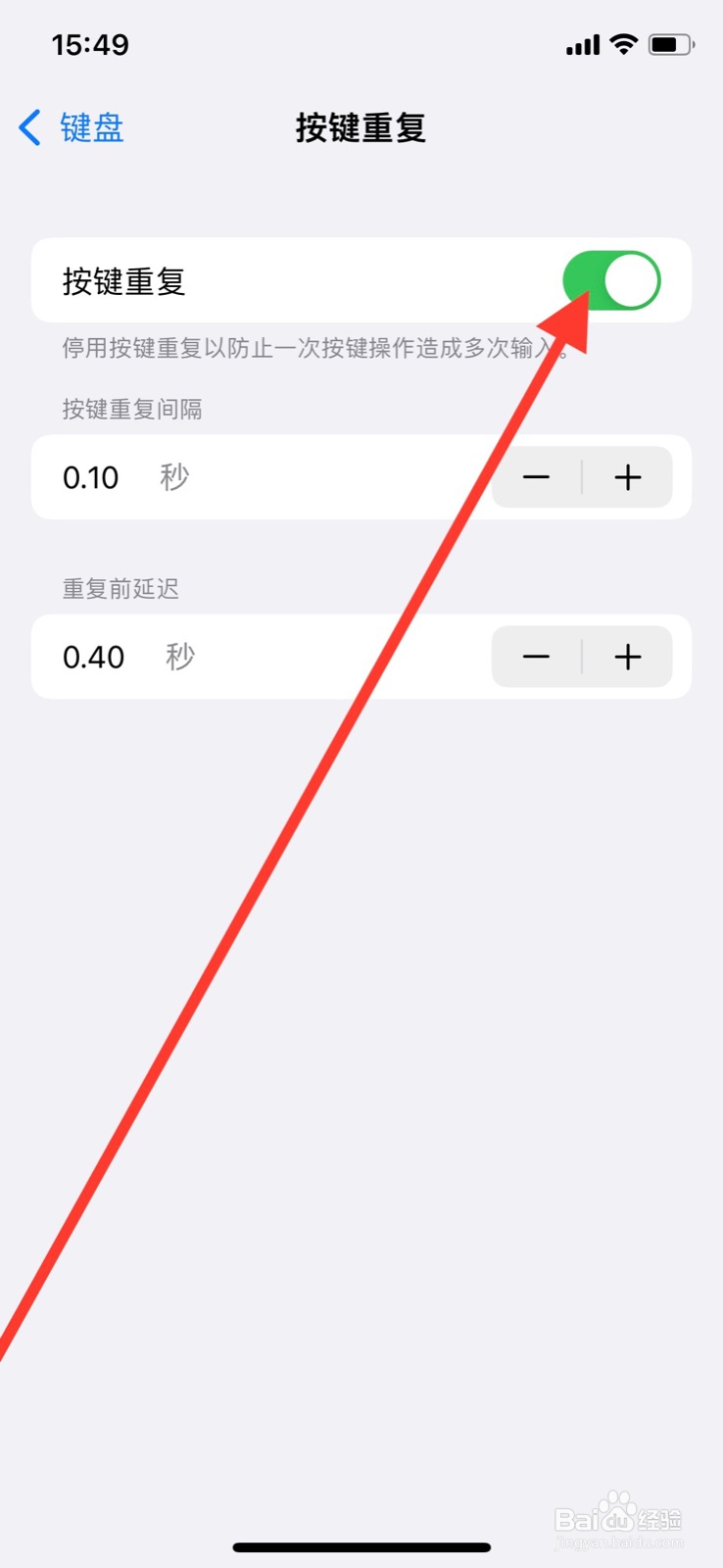This screenshot has height=1568, width=723.
Task: Tap the plus icon for 按键重复间隔
Action: (628, 477)
